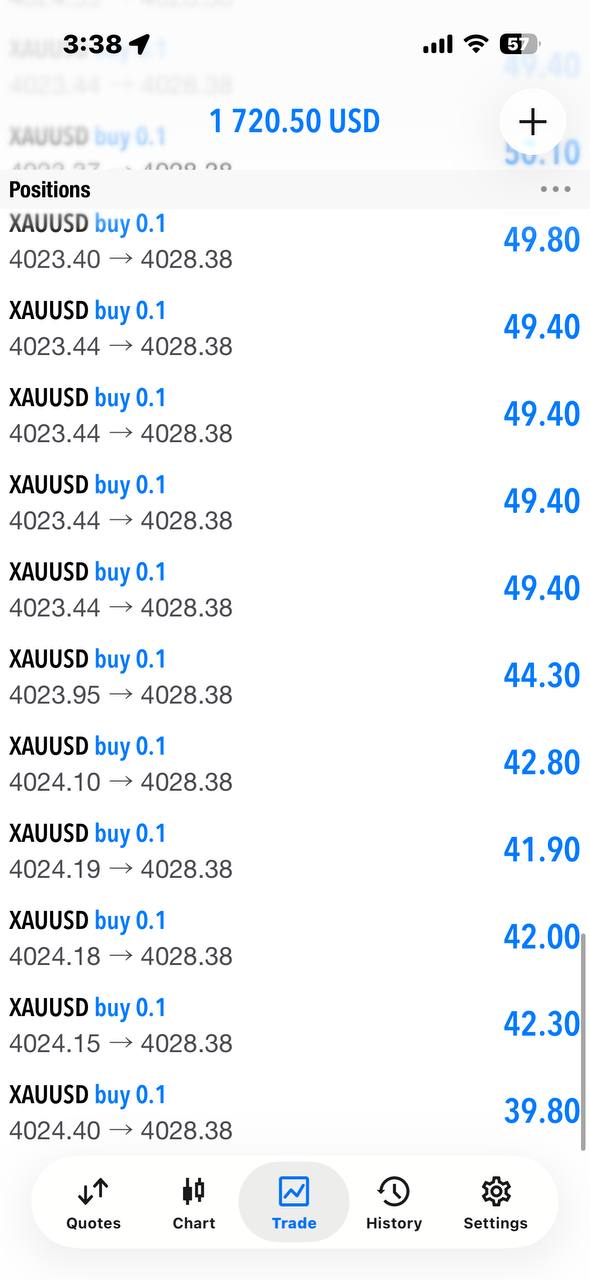
Task: Switch to the Quotes tab
Action: click(x=93, y=1203)
